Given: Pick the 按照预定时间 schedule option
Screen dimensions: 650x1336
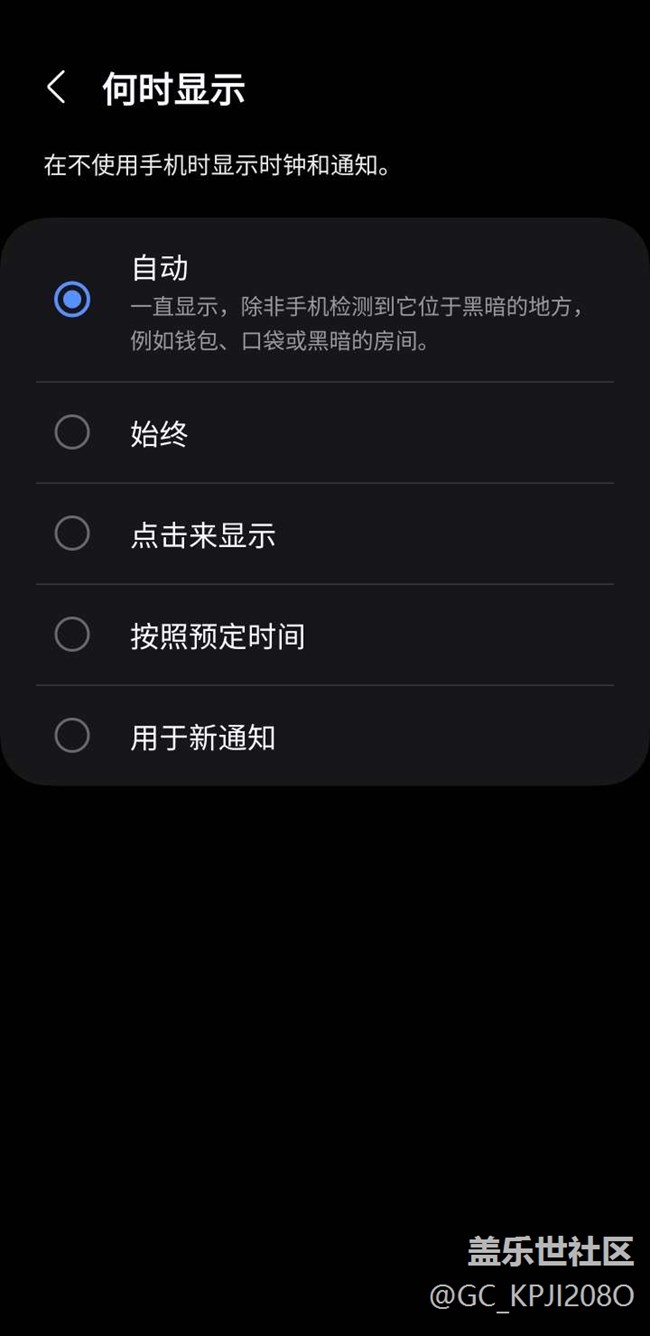Looking at the screenshot, I should point(72,635).
